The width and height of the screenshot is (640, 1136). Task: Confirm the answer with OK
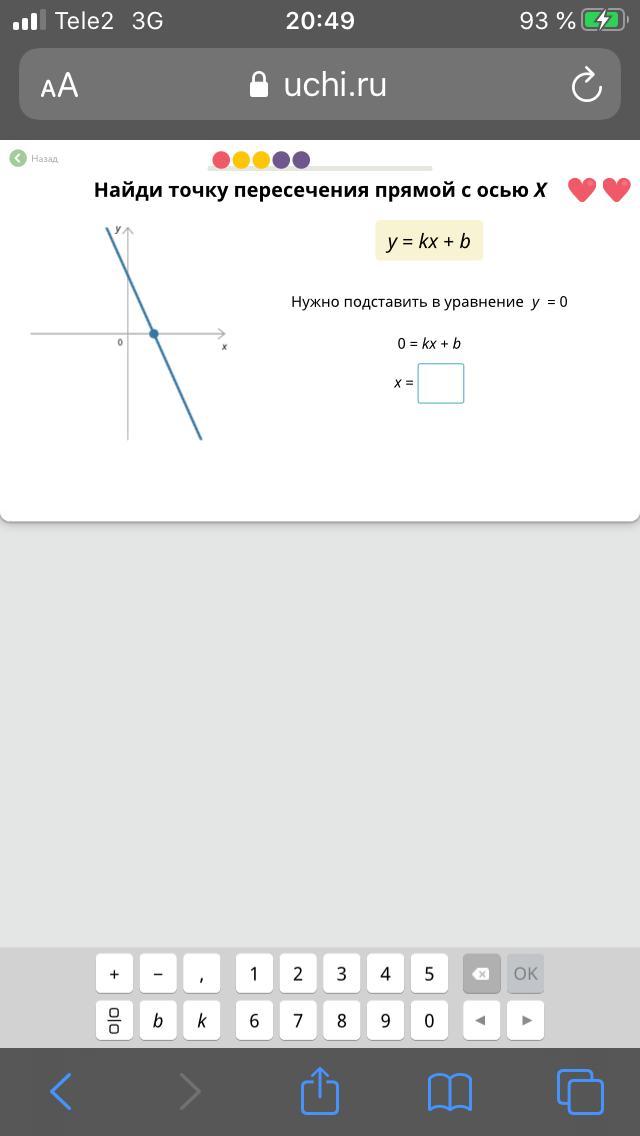(x=525, y=974)
